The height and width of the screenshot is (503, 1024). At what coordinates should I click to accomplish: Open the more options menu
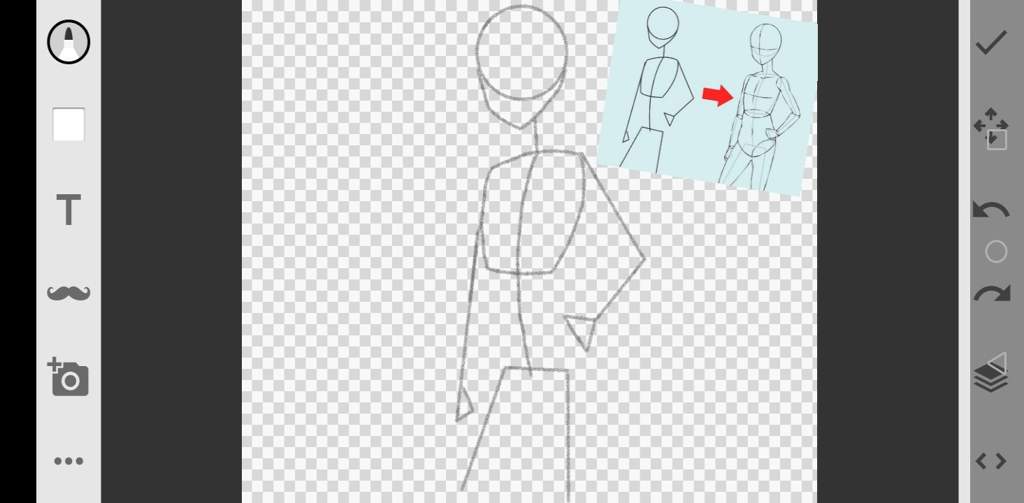68,461
